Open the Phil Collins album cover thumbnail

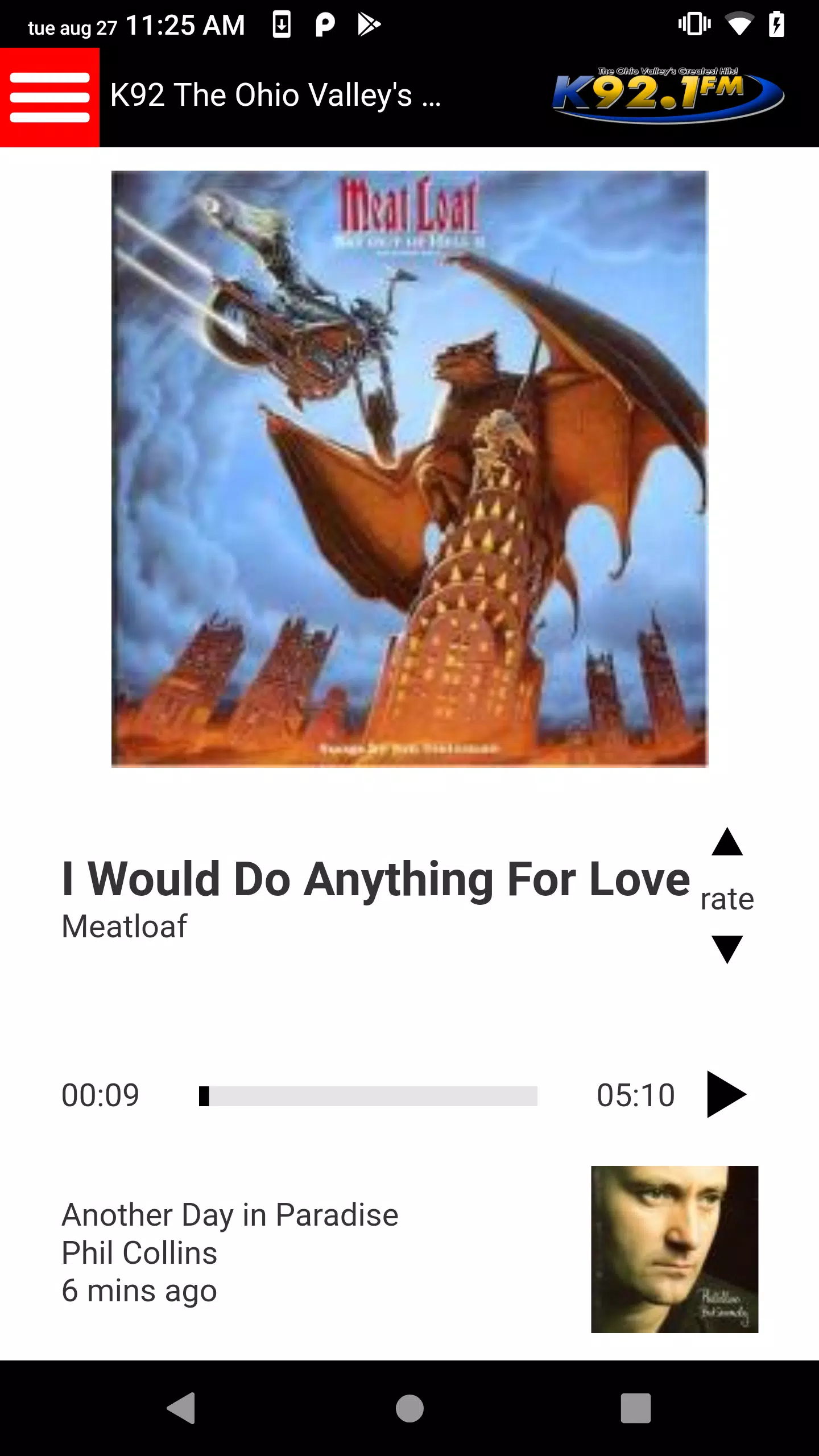[675, 1250]
